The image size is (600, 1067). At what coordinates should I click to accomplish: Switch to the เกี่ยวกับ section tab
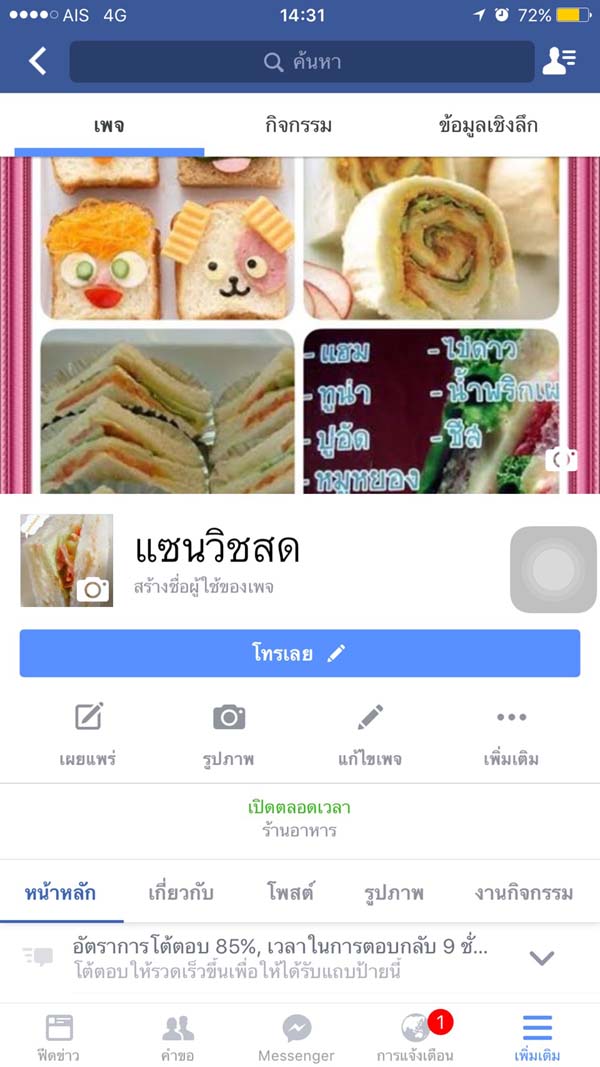(x=181, y=893)
